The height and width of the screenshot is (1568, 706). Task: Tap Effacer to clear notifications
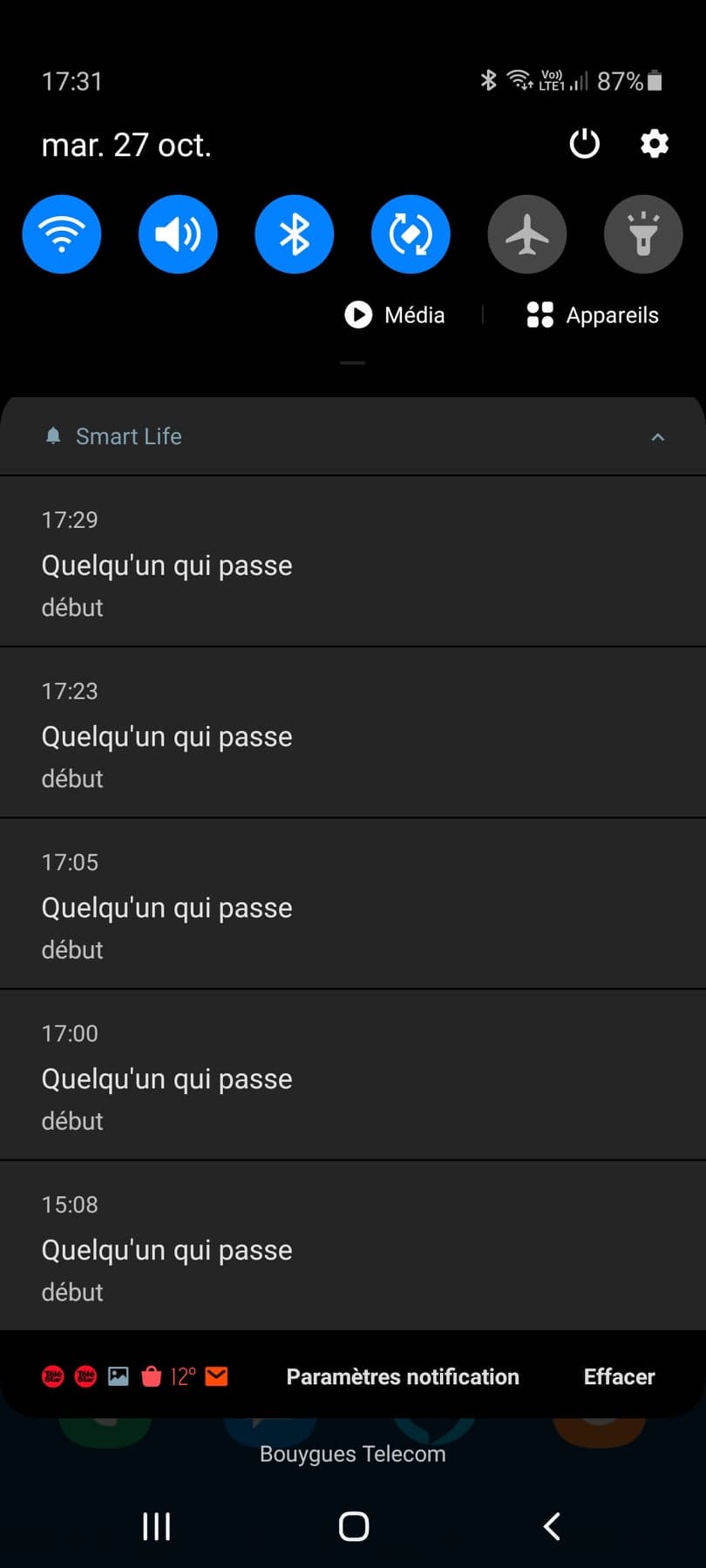619,1376
